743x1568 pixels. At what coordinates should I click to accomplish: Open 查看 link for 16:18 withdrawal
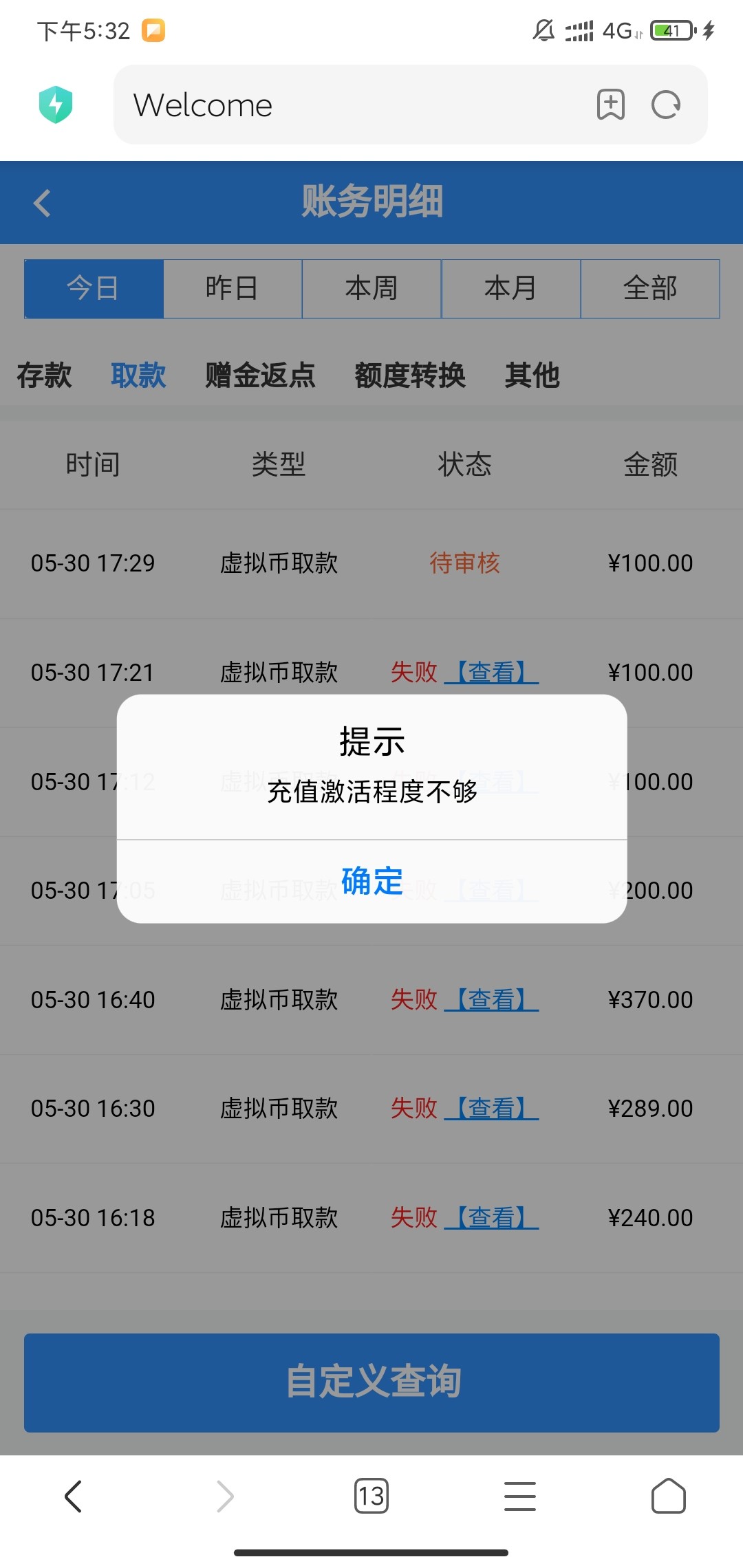[x=491, y=1217]
